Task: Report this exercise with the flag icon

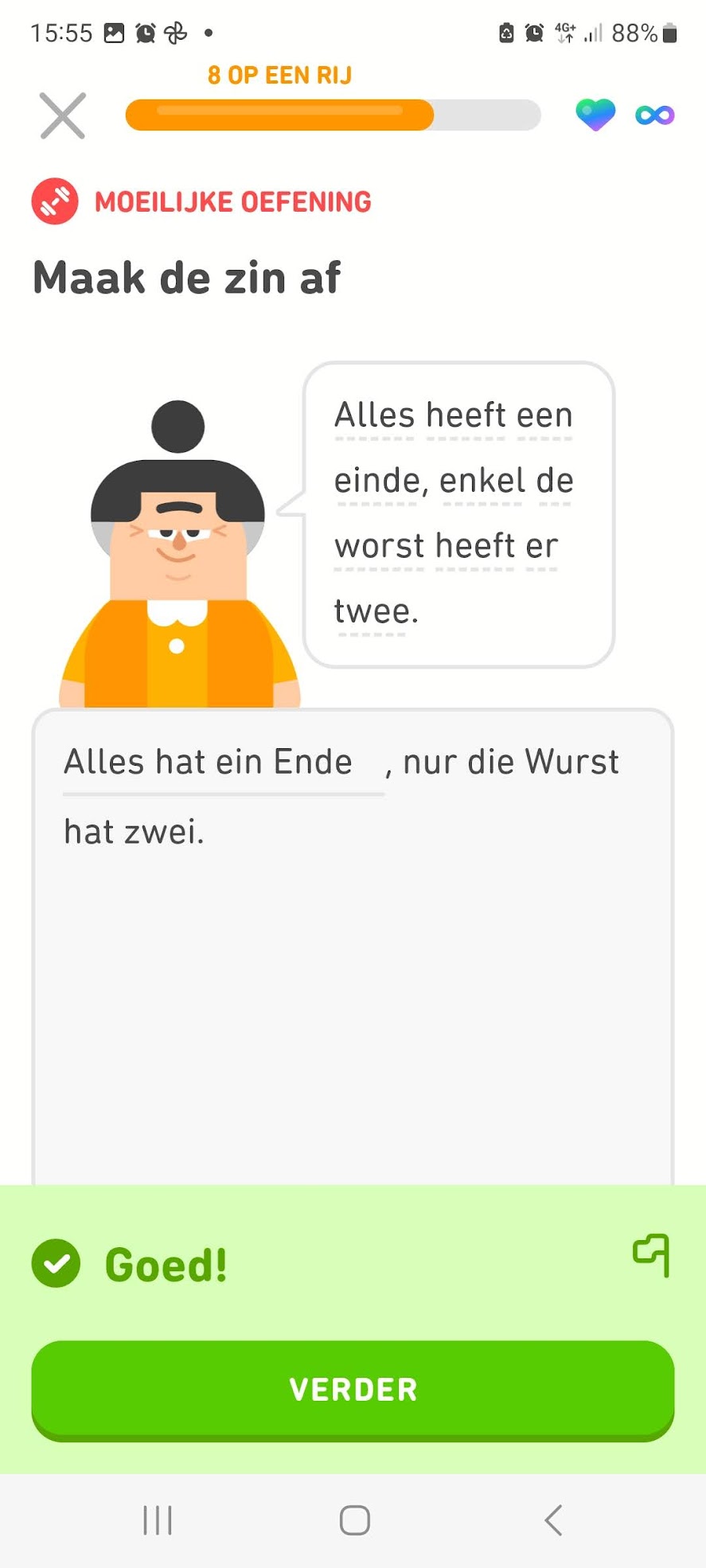Action: [652, 1255]
